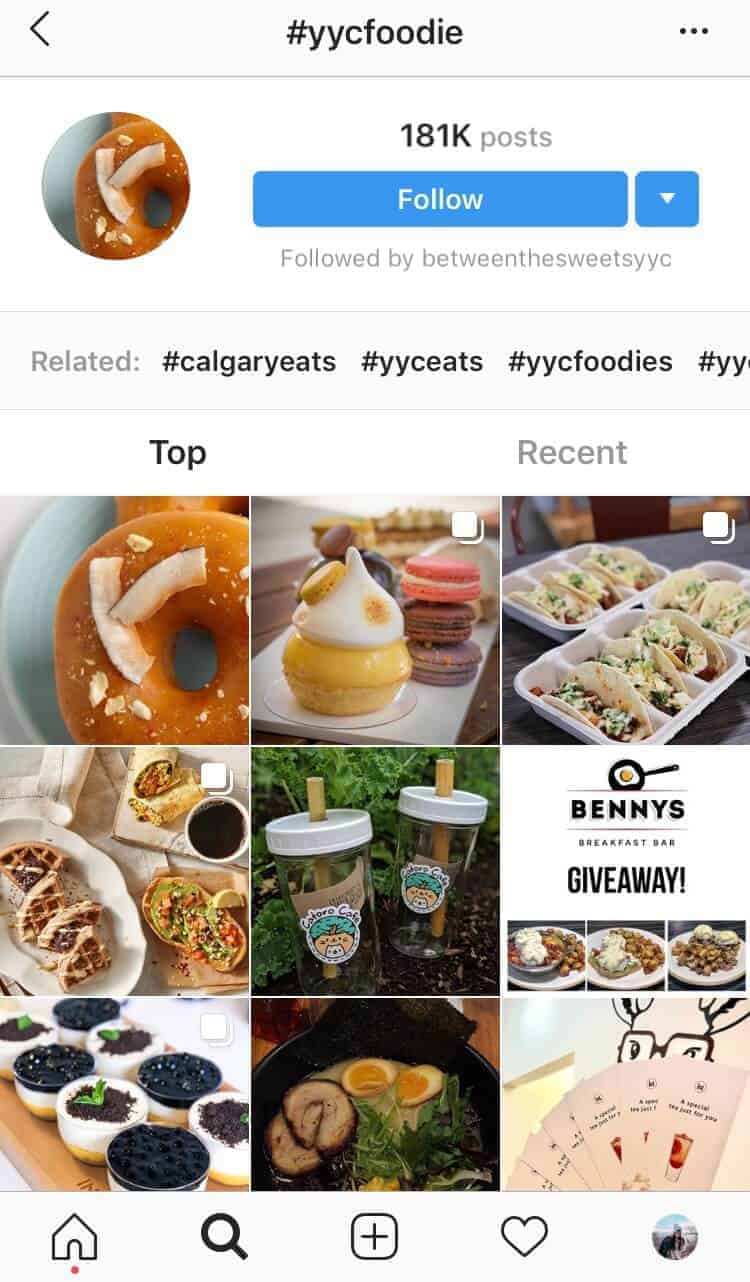
Task: Go to the home feed
Action: [75, 1238]
